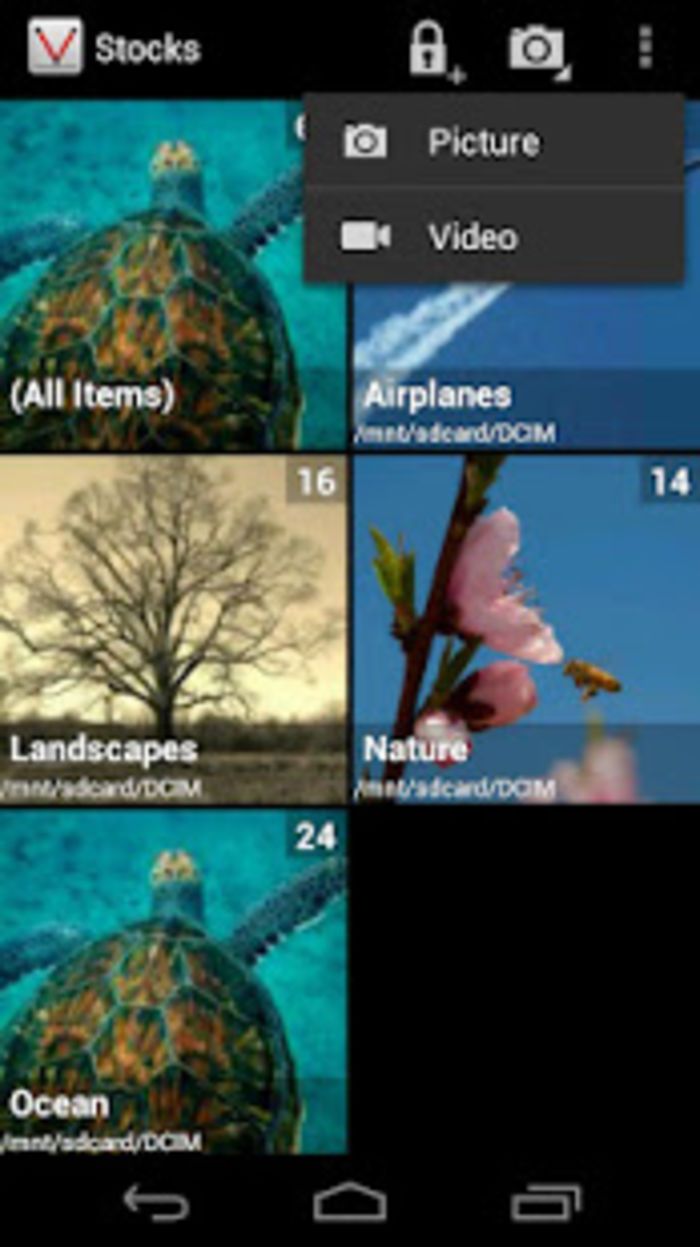Tap the lock with plus icon
The image size is (700, 1247).
coord(434,49)
